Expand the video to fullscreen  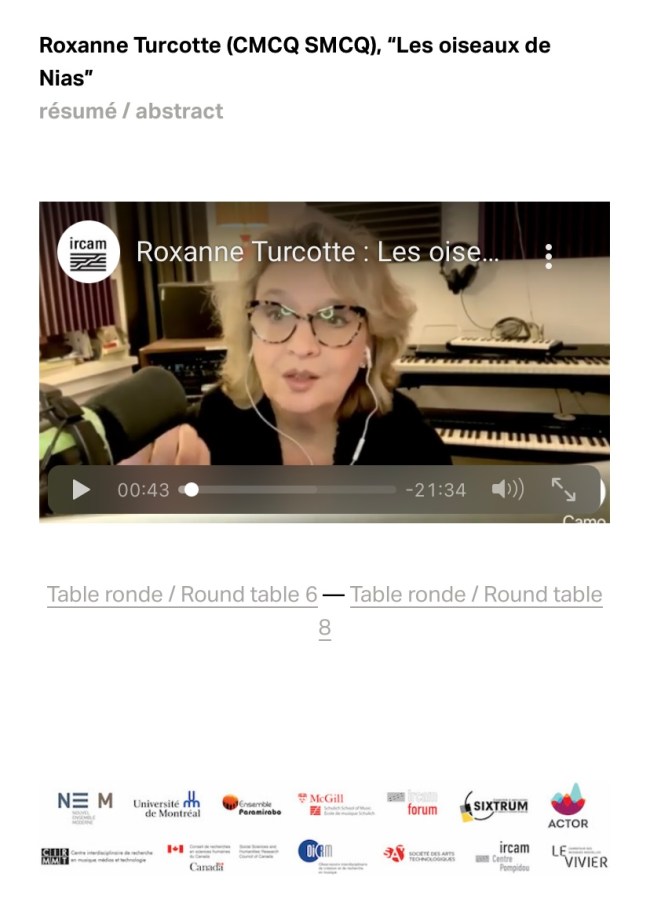[x=564, y=490]
